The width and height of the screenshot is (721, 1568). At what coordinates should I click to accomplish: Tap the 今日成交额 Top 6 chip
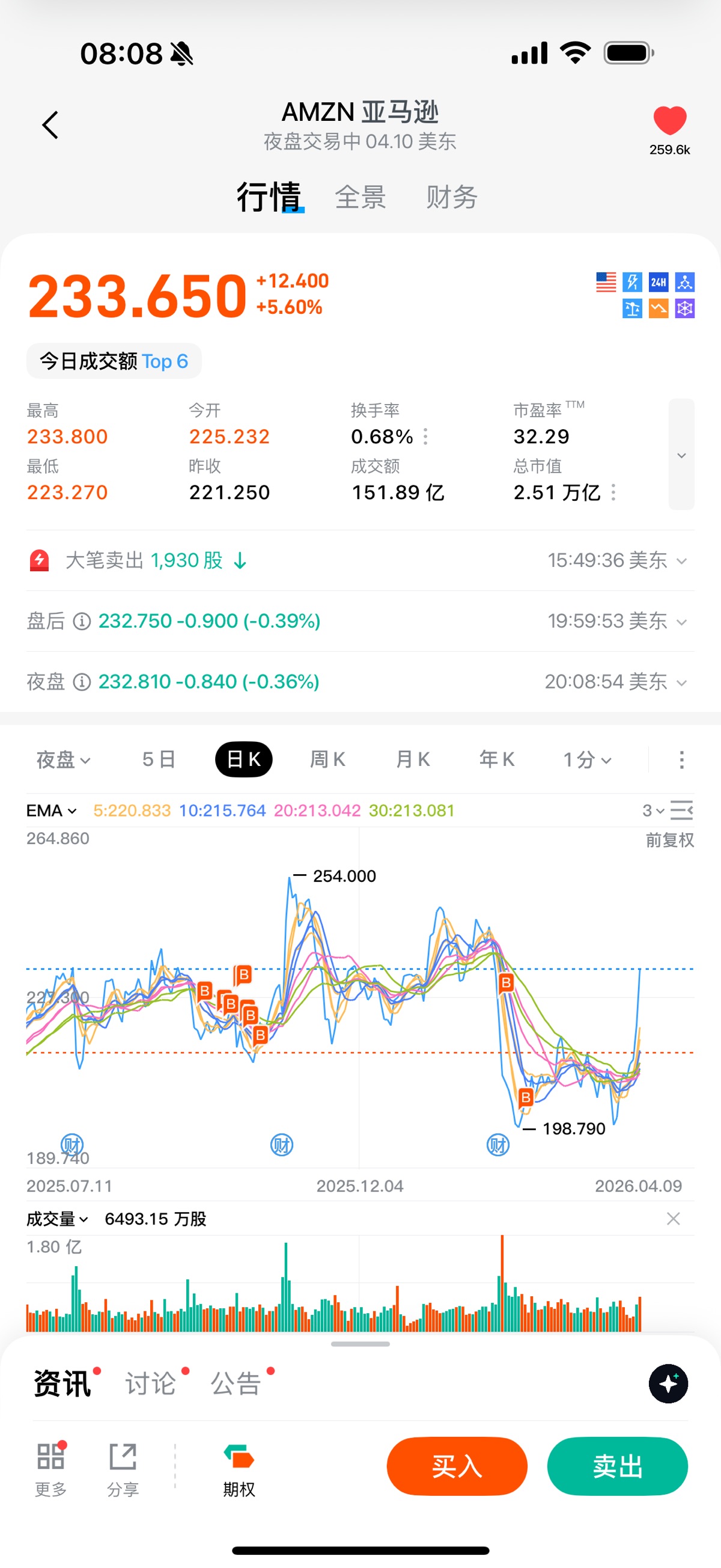coord(114,361)
